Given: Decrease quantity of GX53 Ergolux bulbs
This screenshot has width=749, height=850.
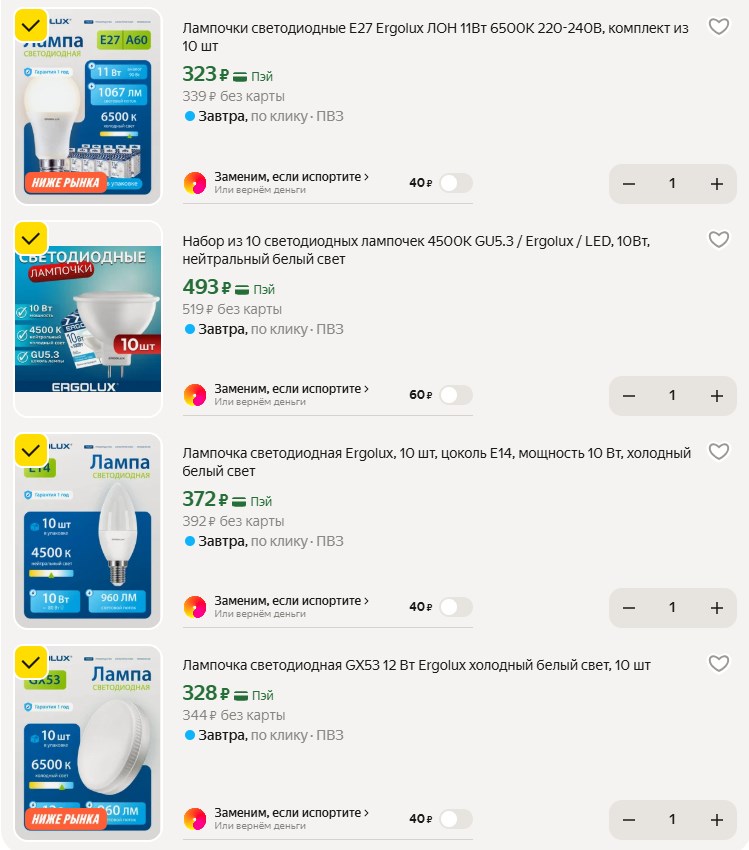Looking at the screenshot, I should [x=629, y=820].
